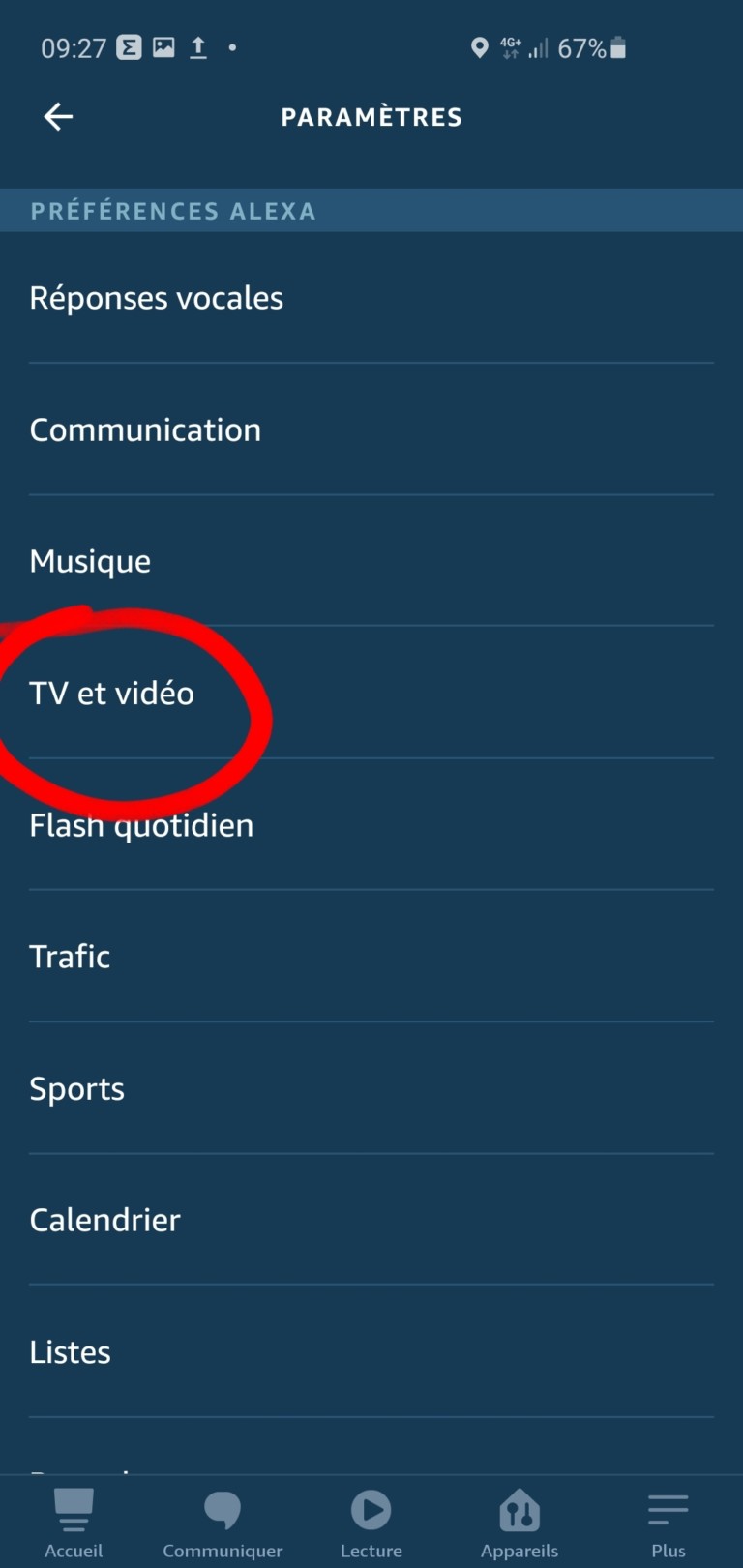Switch to the Communiquer tab

(223, 1524)
